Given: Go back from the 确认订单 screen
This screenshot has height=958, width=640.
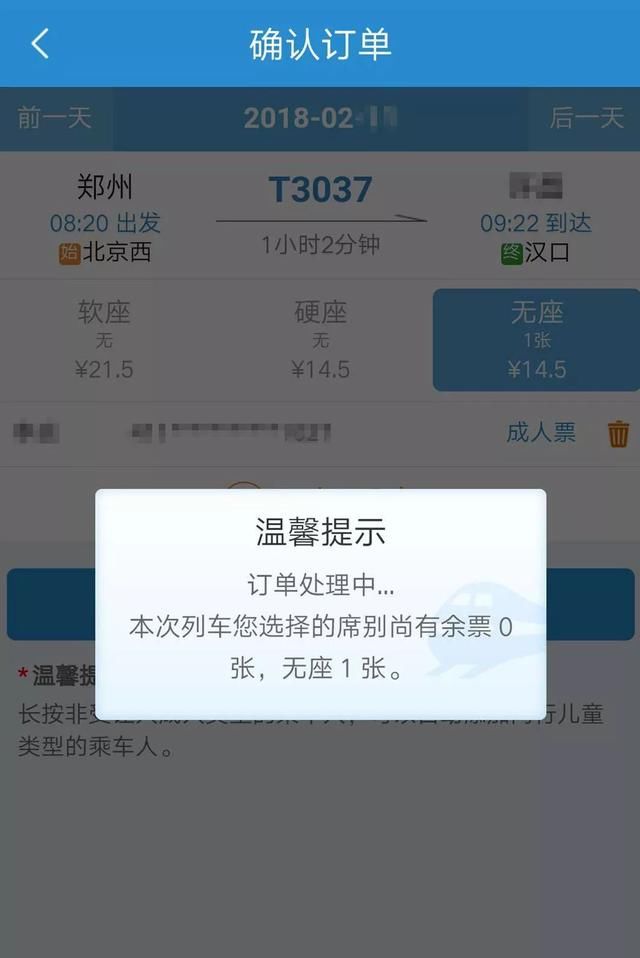Looking at the screenshot, I should point(40,44).
